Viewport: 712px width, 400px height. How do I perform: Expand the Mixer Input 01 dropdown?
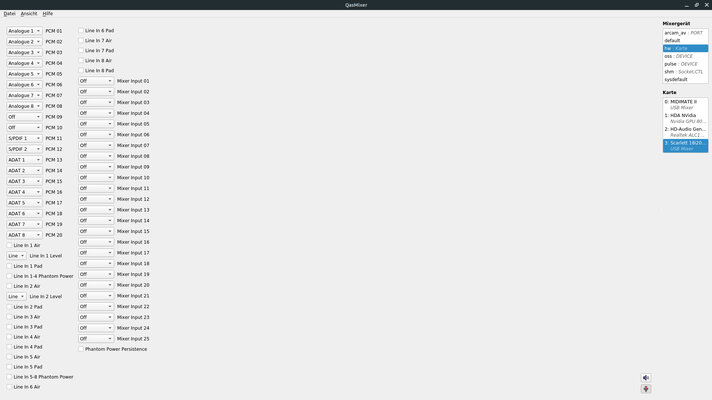96,81
